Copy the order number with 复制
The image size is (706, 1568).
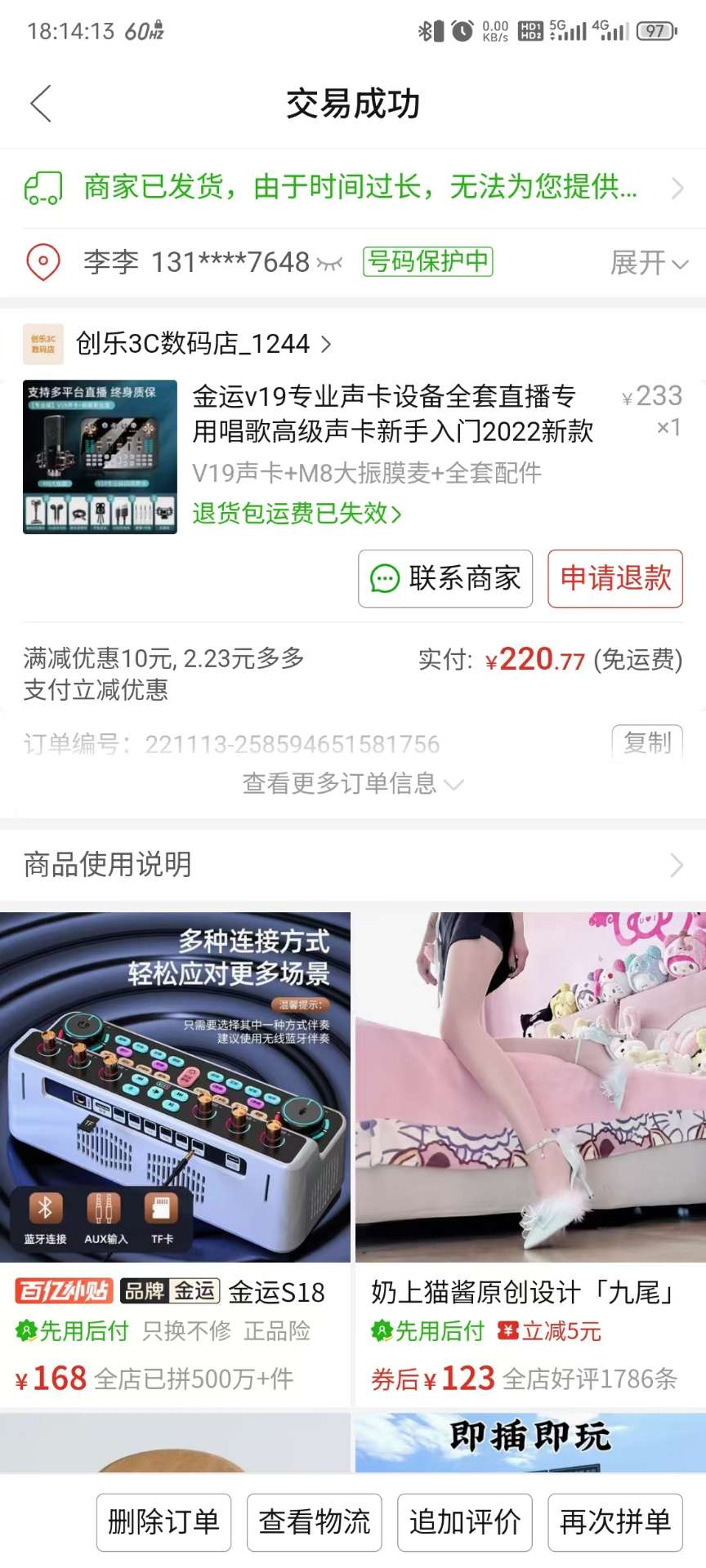tap(647, 742)
